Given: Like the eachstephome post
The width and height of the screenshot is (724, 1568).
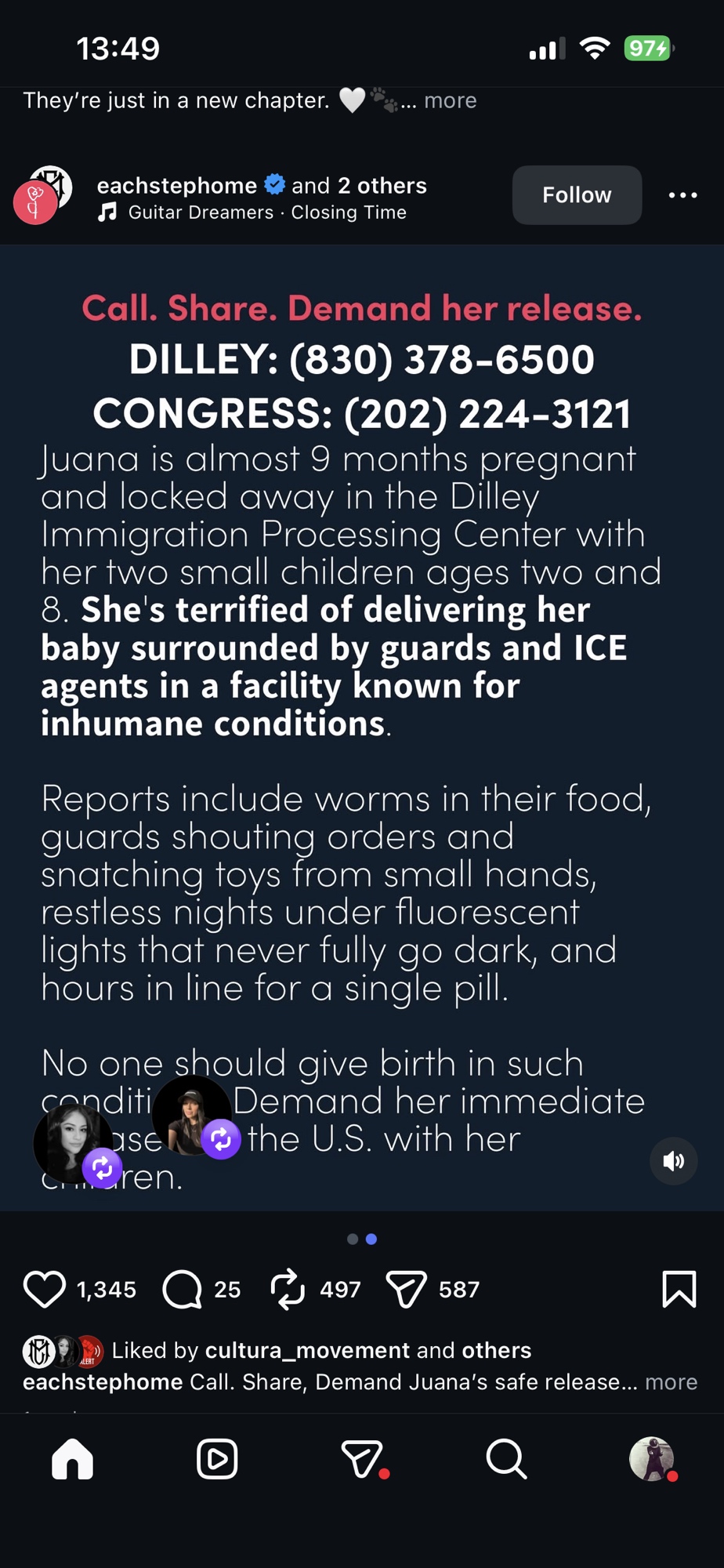Looking at the screenshot, I should tap(45, 1290).
